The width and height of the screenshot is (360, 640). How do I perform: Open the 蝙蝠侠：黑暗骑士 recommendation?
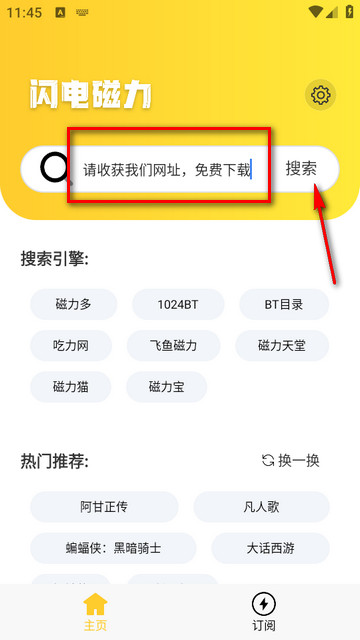point(113,548)
